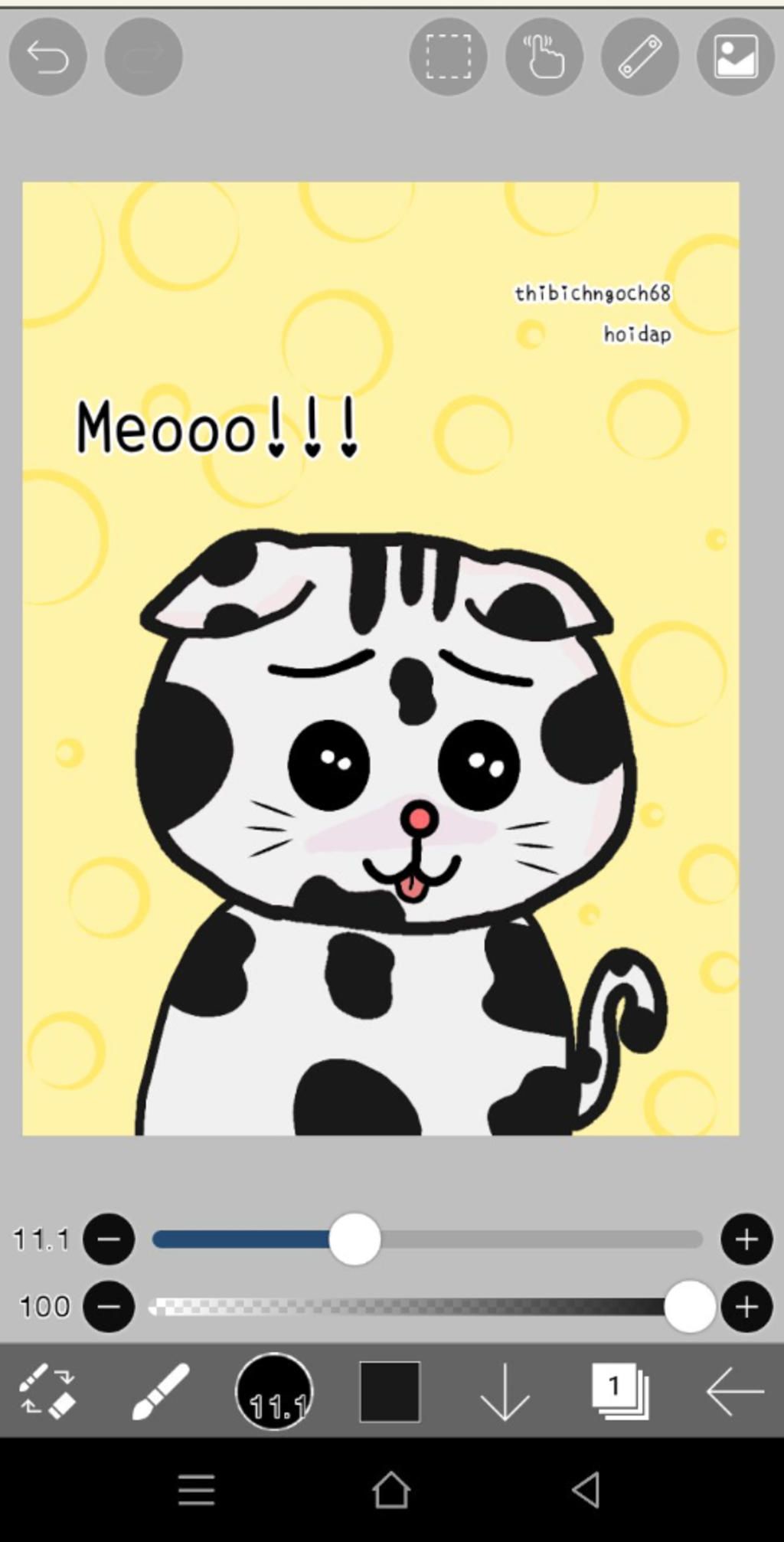Increase opacity with plus button
The height and width of the screenshot is (1542, 784).
point(746,1306)
